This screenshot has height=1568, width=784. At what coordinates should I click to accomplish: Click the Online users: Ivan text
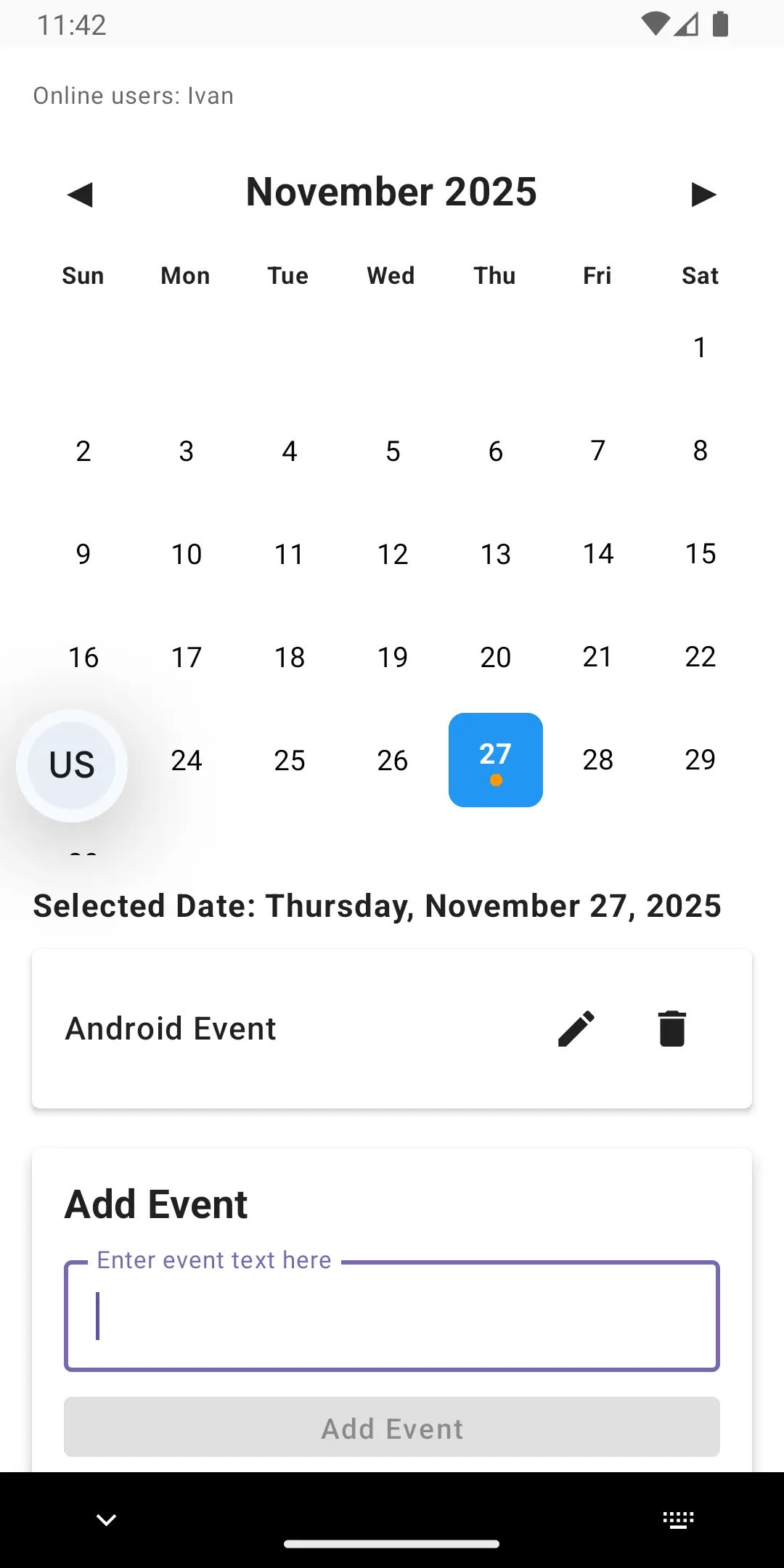pos(134,95)
